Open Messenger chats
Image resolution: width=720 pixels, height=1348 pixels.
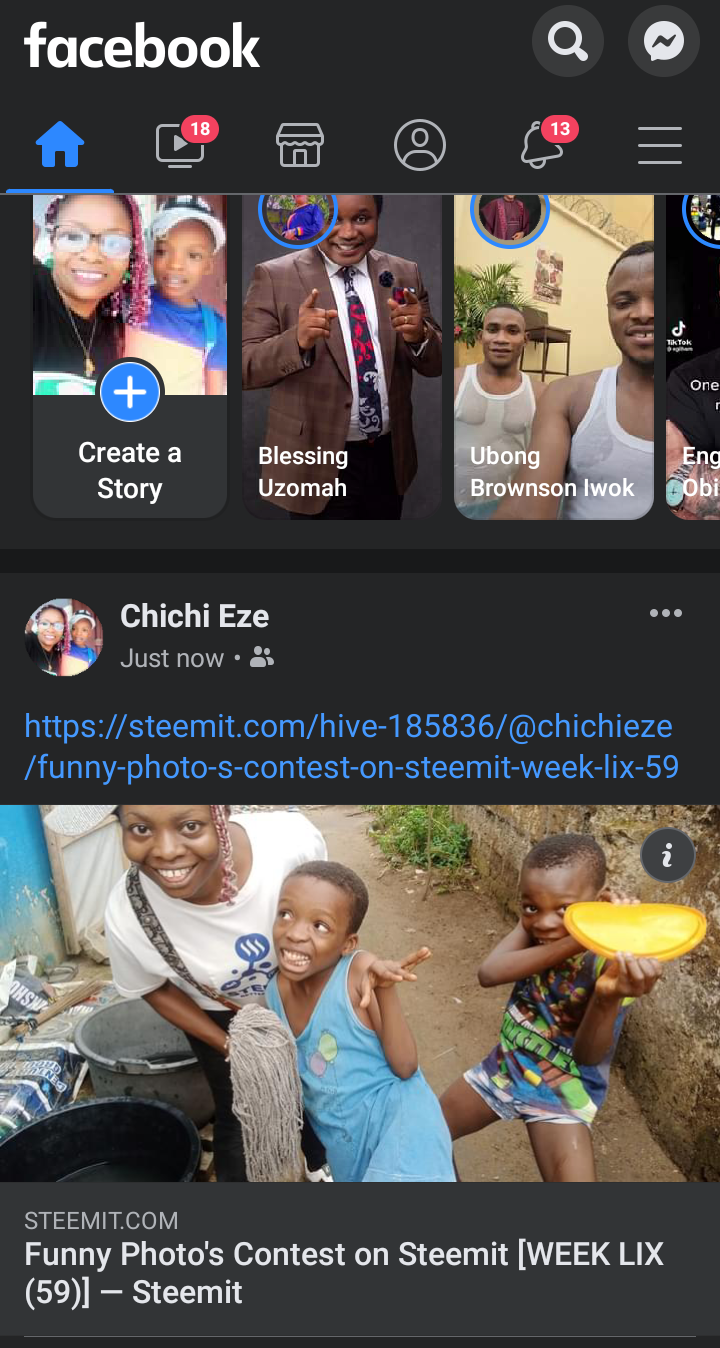point(663,42)
